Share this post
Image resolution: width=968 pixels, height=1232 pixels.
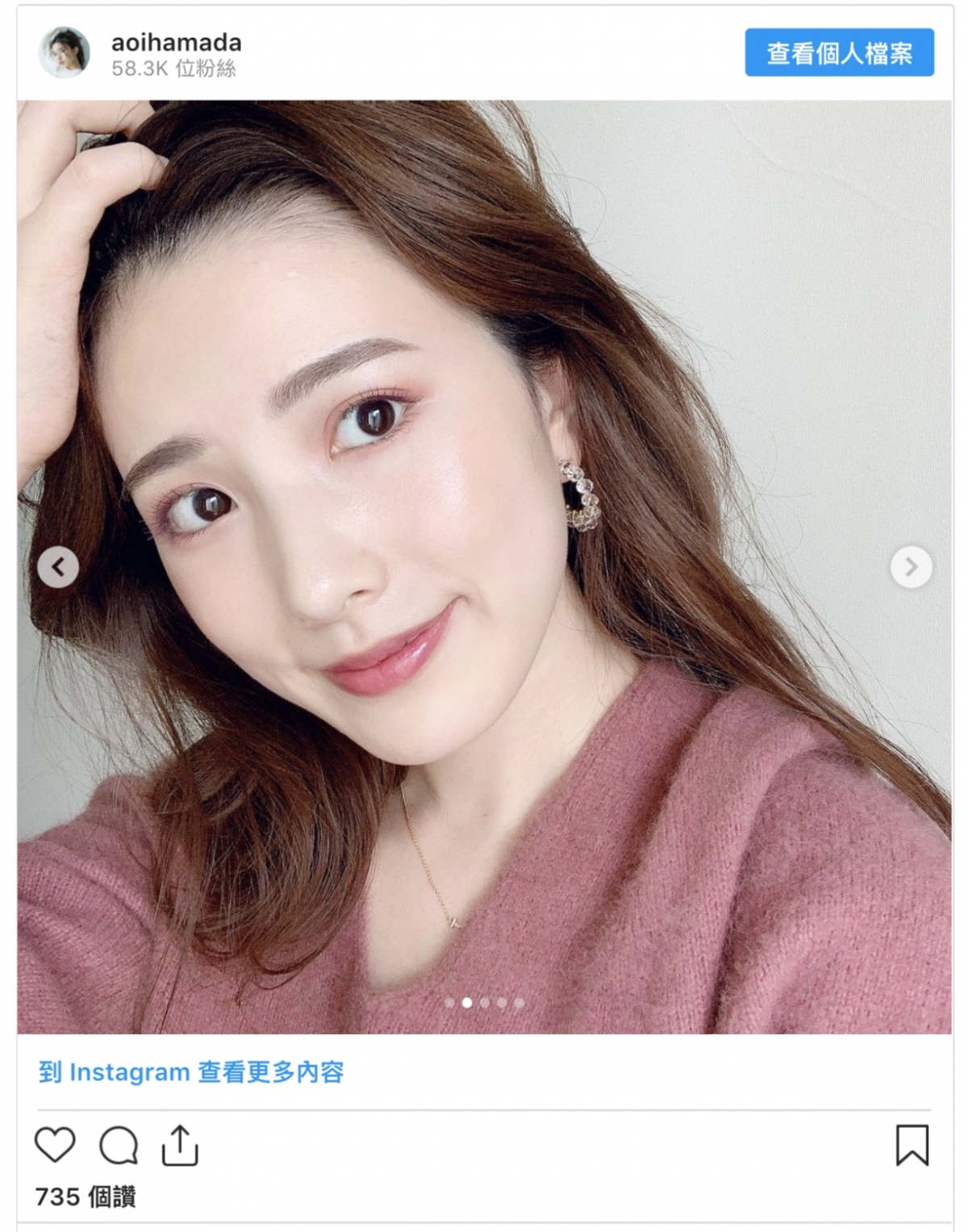click(x=180, y=1145)
